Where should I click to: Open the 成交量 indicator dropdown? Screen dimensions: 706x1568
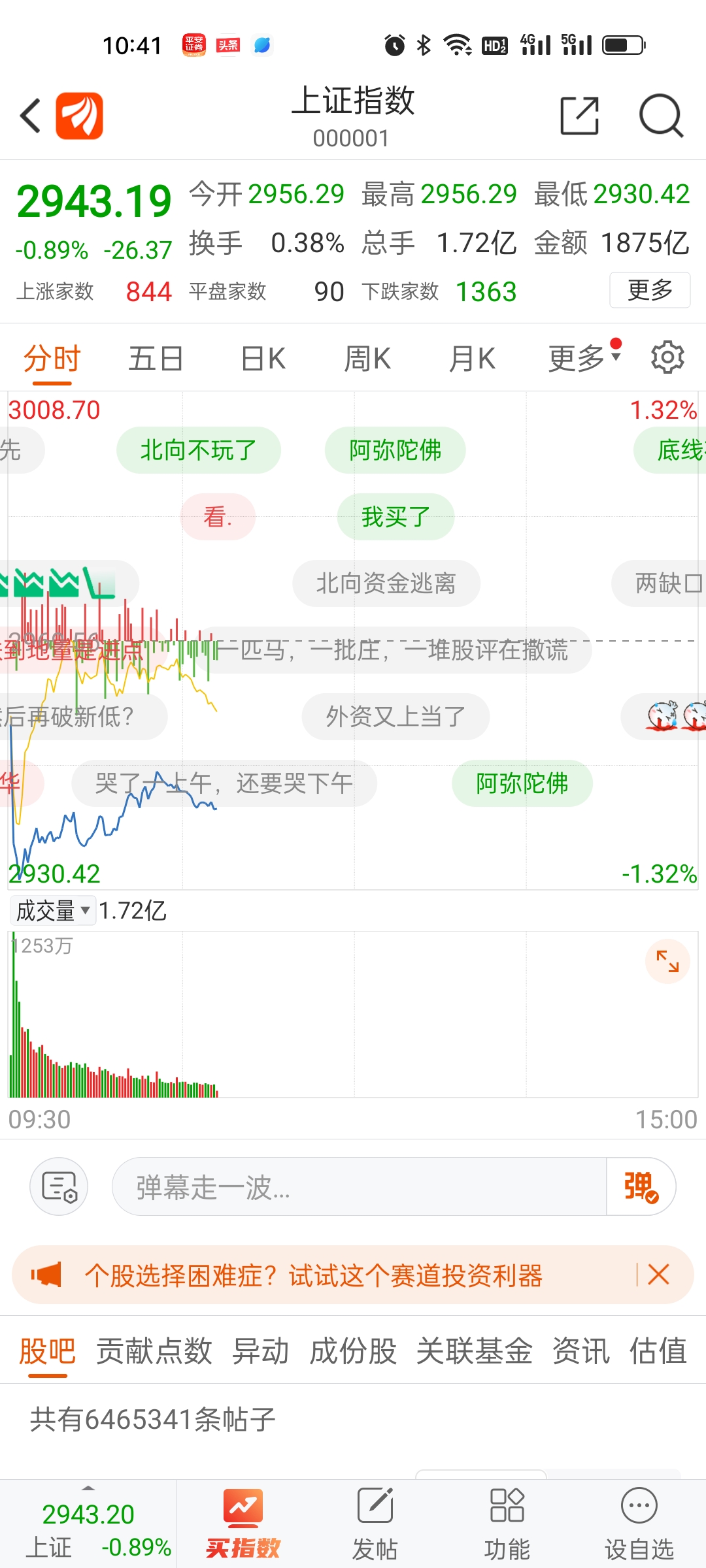(52, 910)
